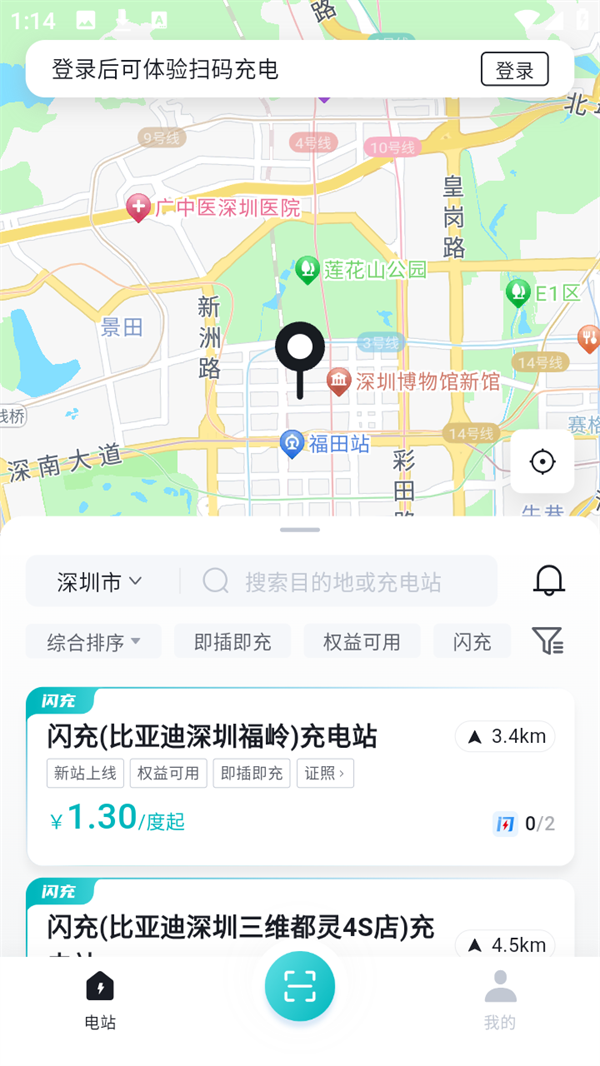Screen dimensions: 600x1066
Task: Open the 深圳市 city dropdown
Action: (x=100, y=581)
